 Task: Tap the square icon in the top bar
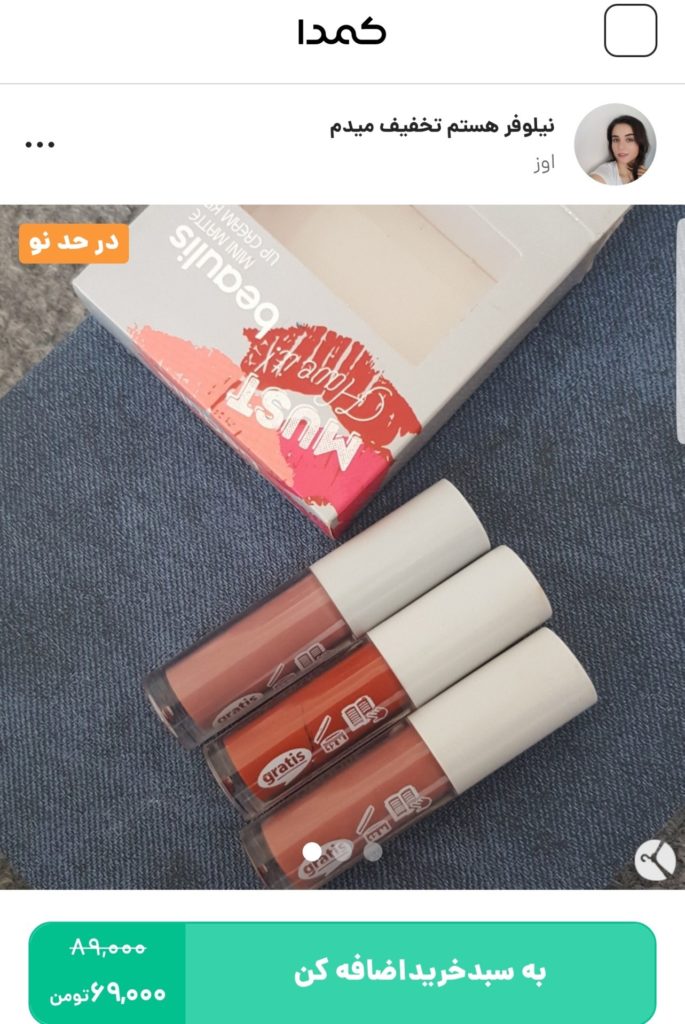pos(630,31)
